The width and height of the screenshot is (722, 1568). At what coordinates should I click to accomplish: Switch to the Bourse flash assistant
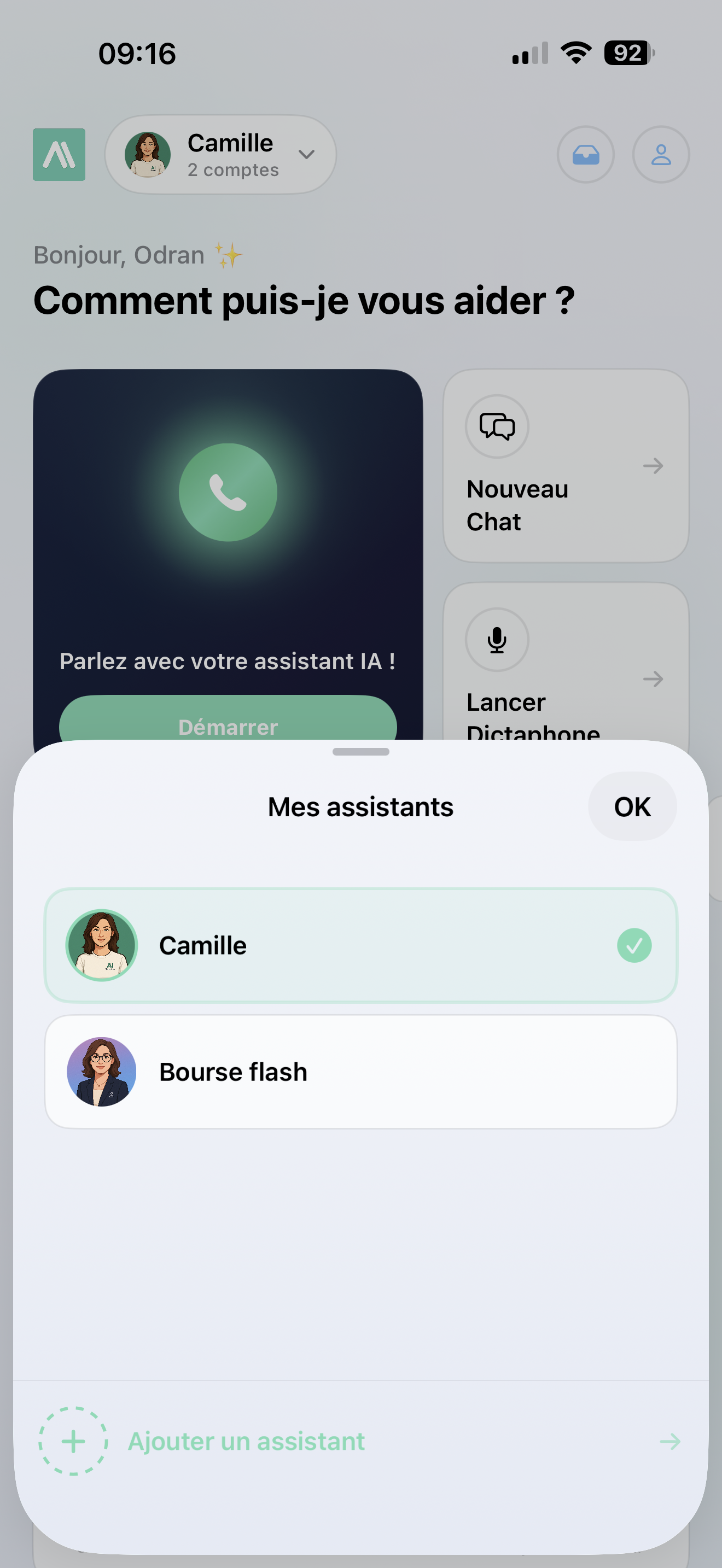pyautogui.click(x=360, y=1072)
